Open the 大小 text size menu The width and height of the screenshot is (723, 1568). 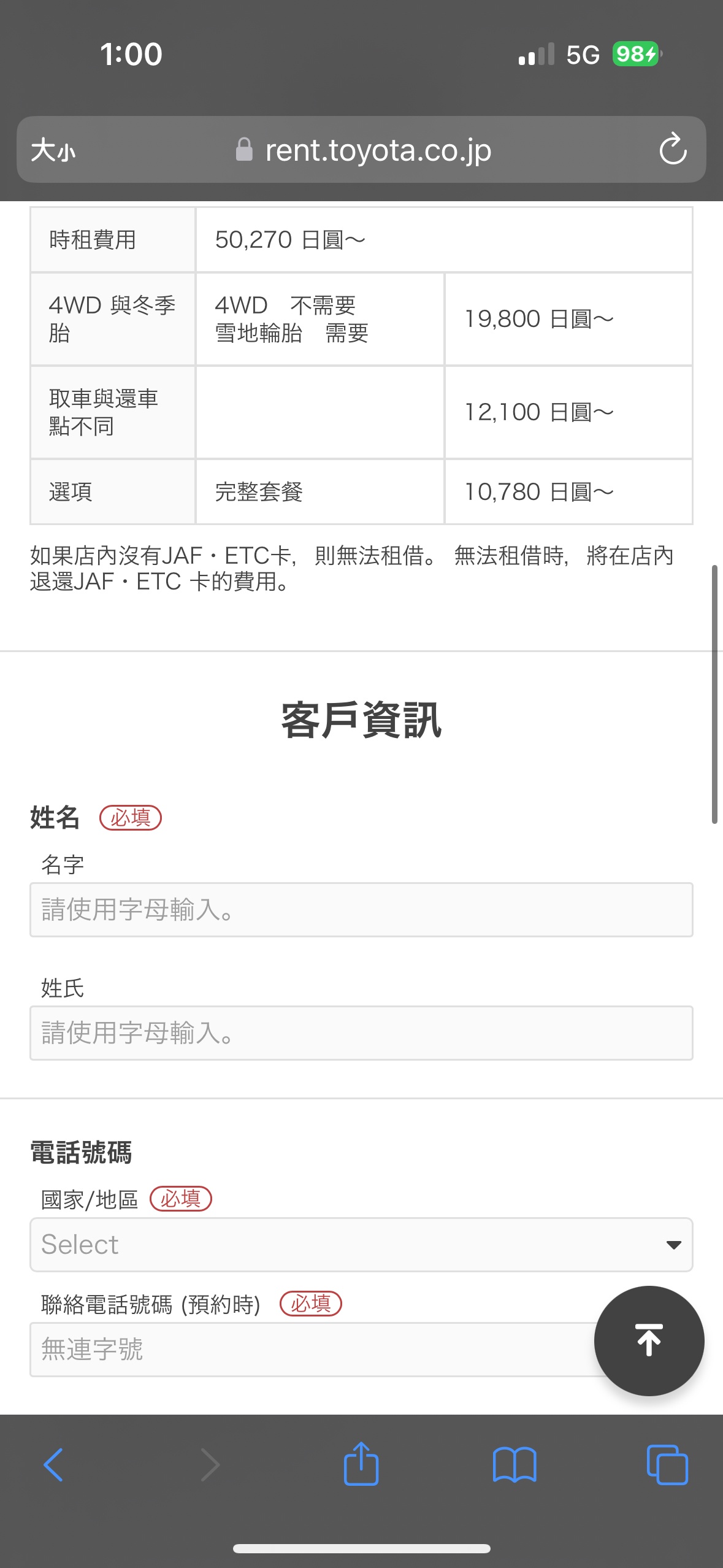53,150
